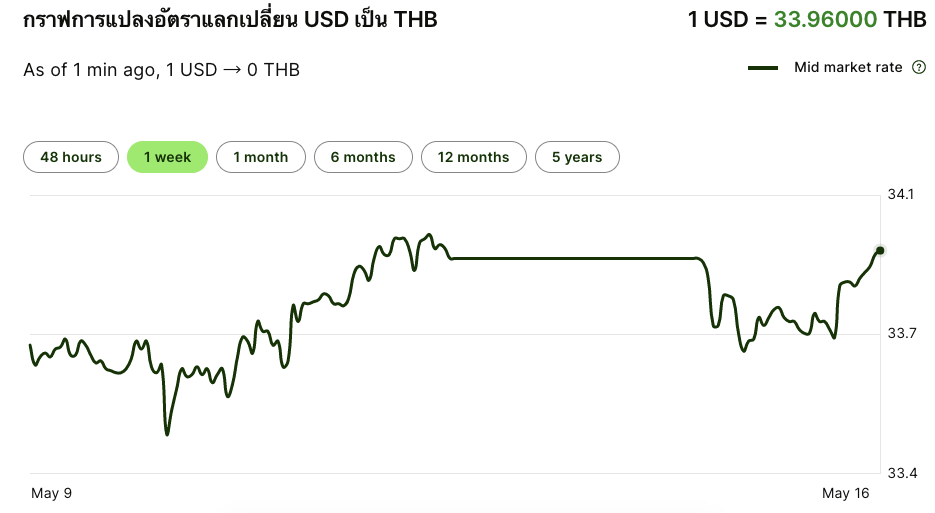Open the Mid market rate help icon

point(918,67)
